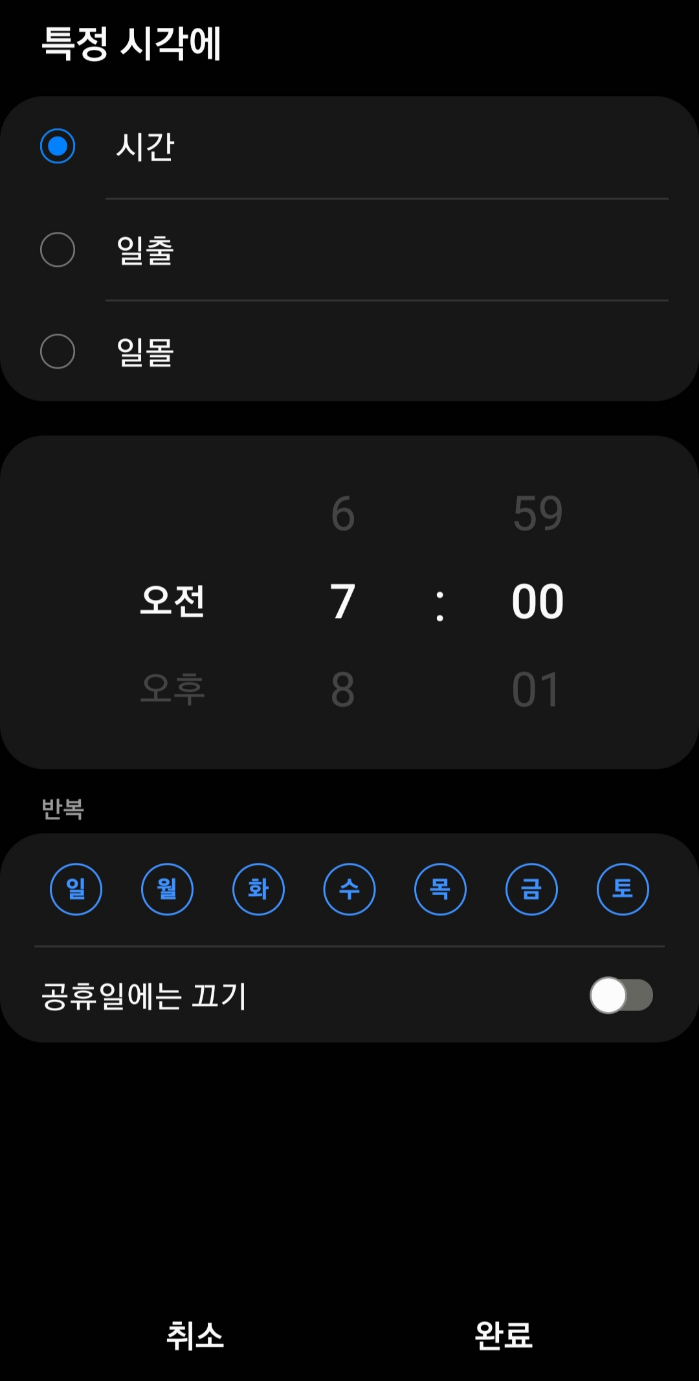Enable the 공휴일에는 끄기 switch

coord(620,995)
